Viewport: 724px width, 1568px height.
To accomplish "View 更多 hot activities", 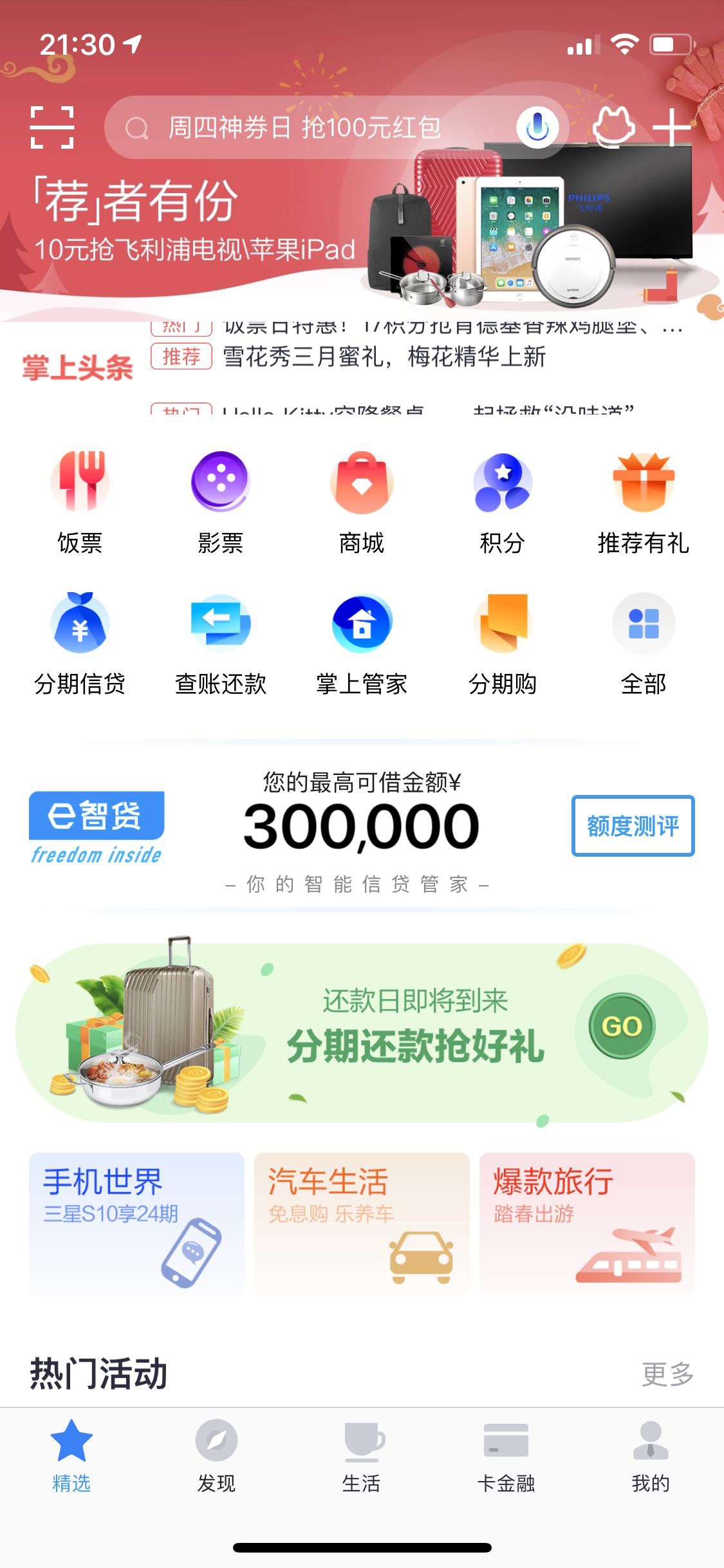I will (668, 1374).
